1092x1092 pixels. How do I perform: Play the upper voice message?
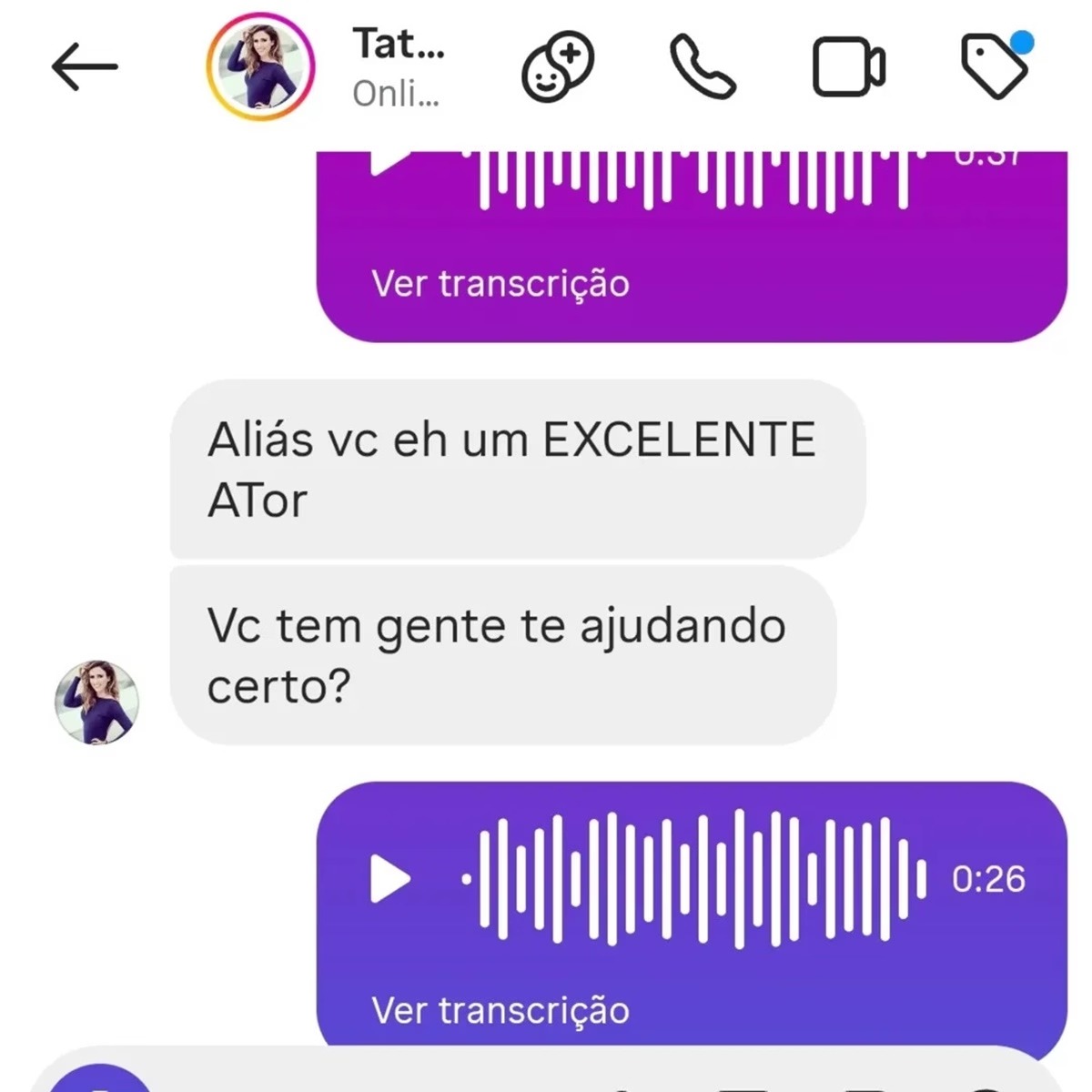coord(388,164)
